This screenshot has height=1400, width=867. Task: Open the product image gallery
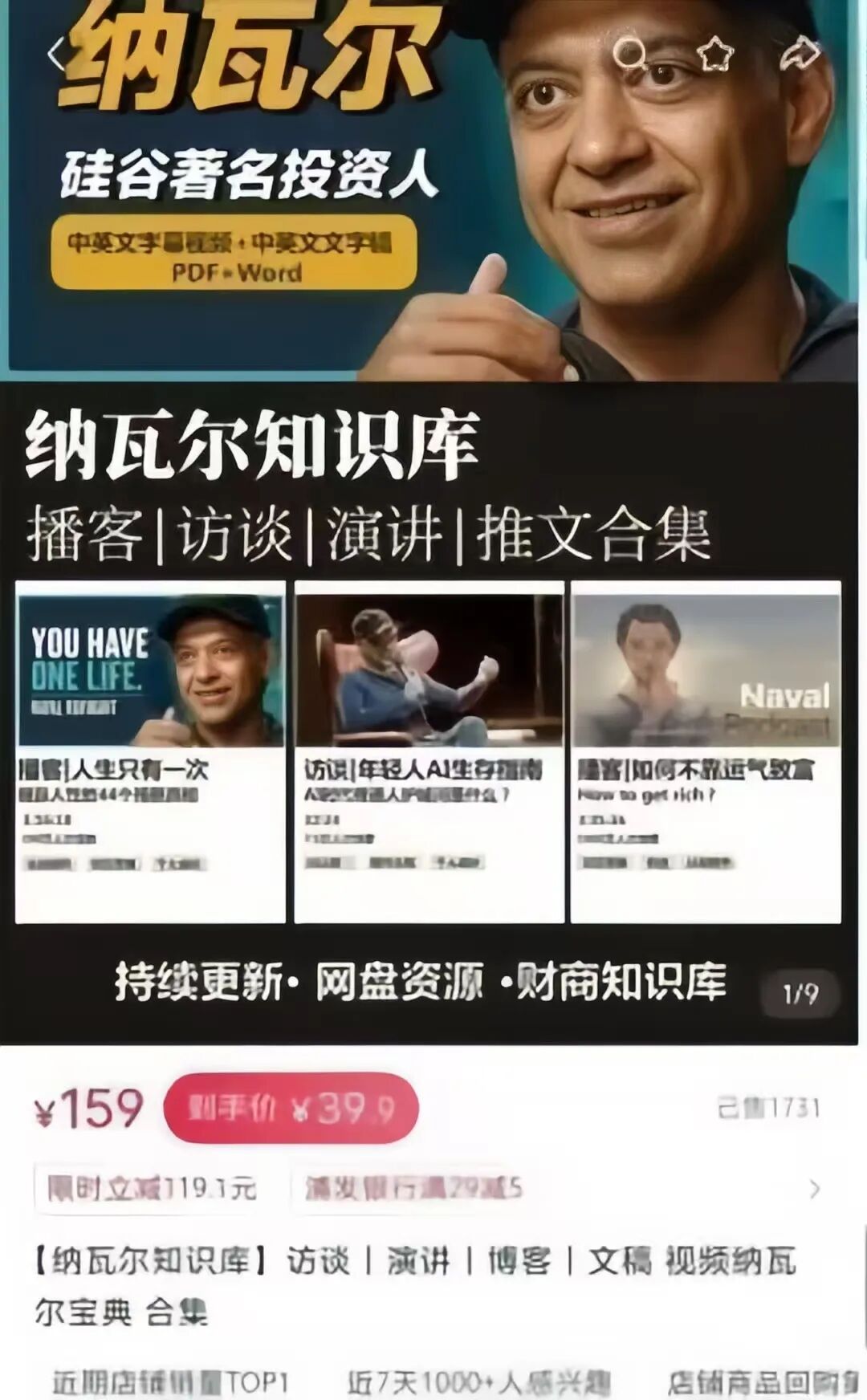point(433,522)
